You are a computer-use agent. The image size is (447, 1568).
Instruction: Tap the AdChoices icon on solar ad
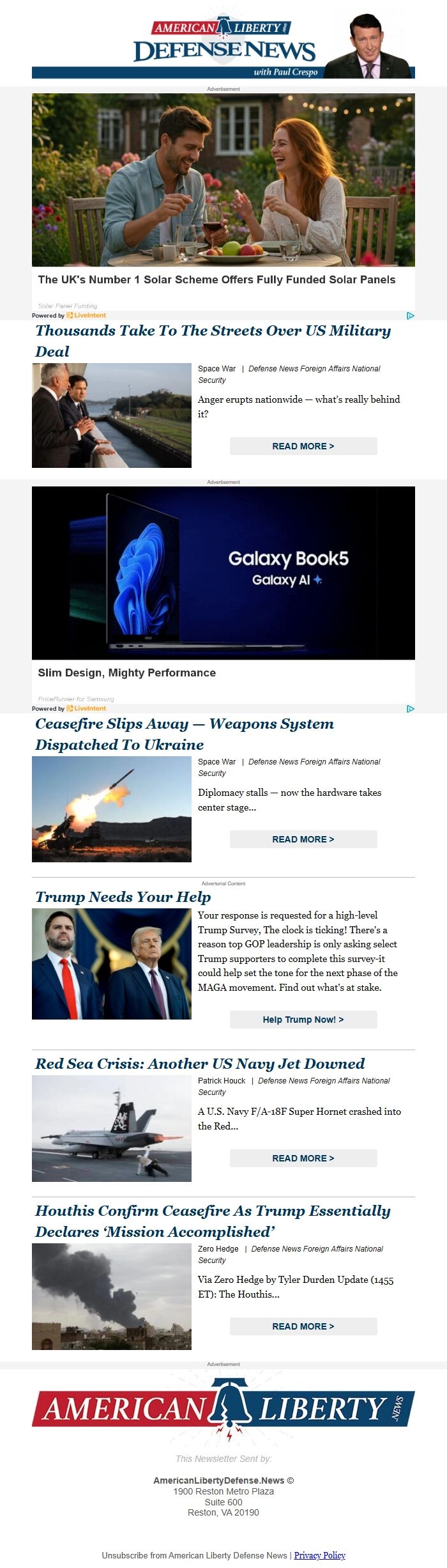point(410,315)
